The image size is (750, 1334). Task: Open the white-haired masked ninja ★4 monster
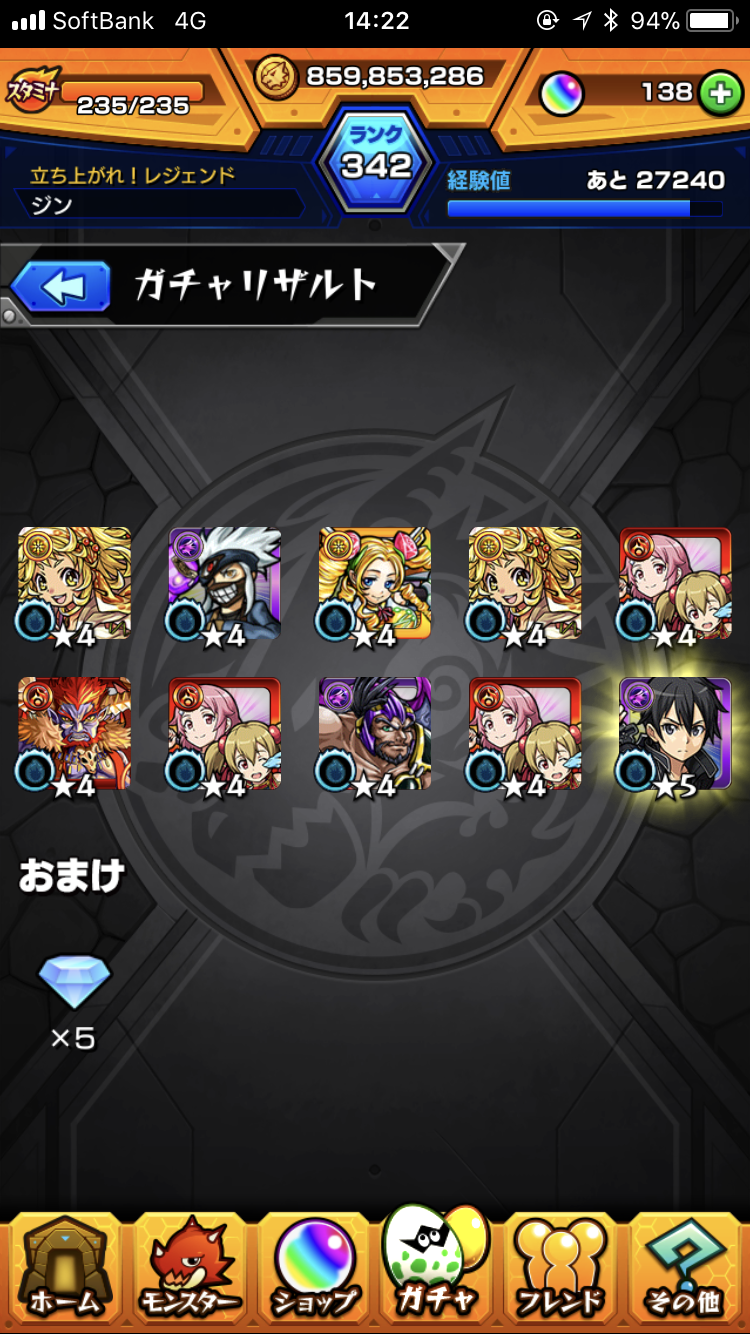(224, 584)
